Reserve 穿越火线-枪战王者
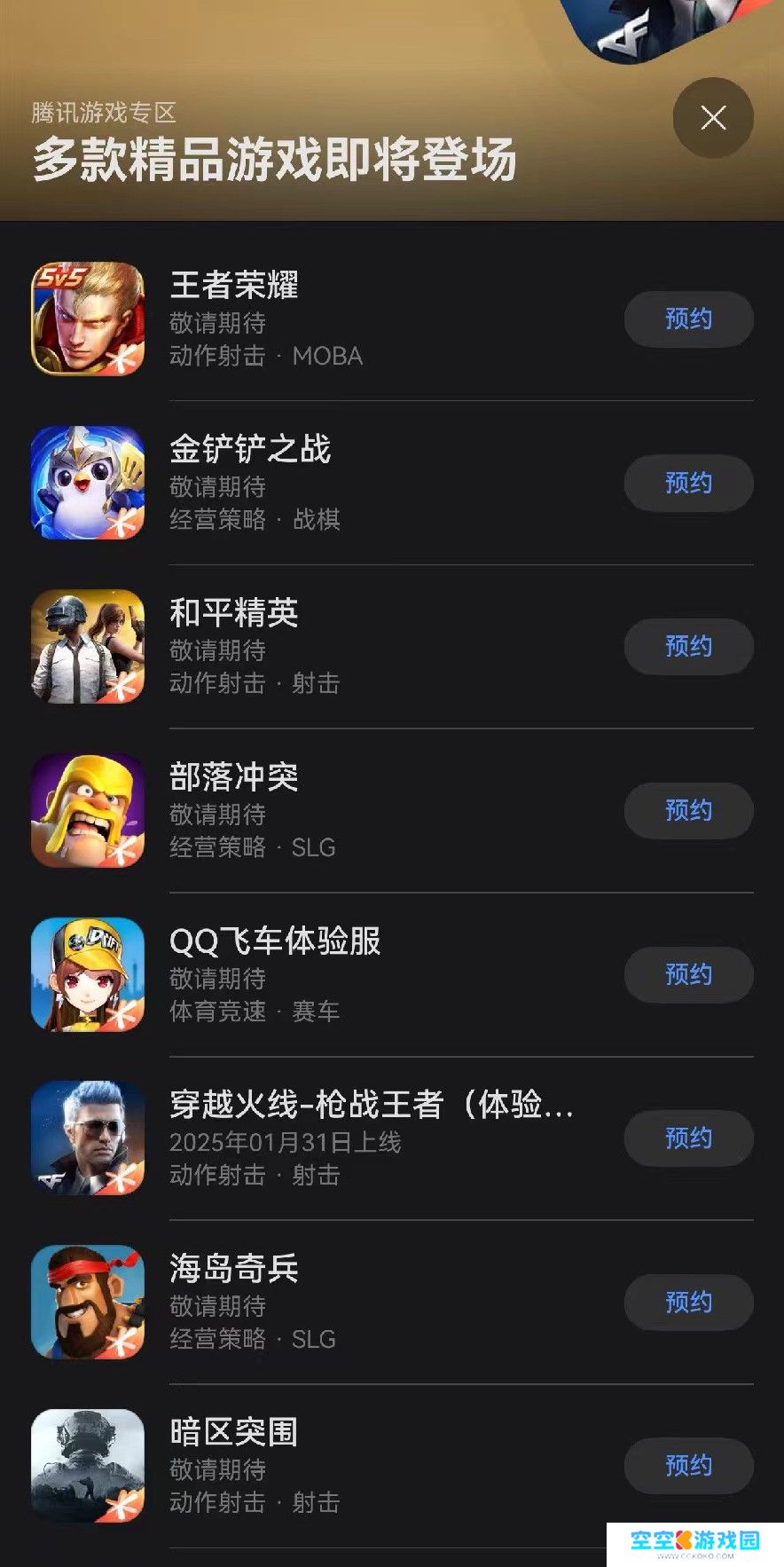Image resolution: width=784 pixels, height=1567 pixels. coord(689,1138)
